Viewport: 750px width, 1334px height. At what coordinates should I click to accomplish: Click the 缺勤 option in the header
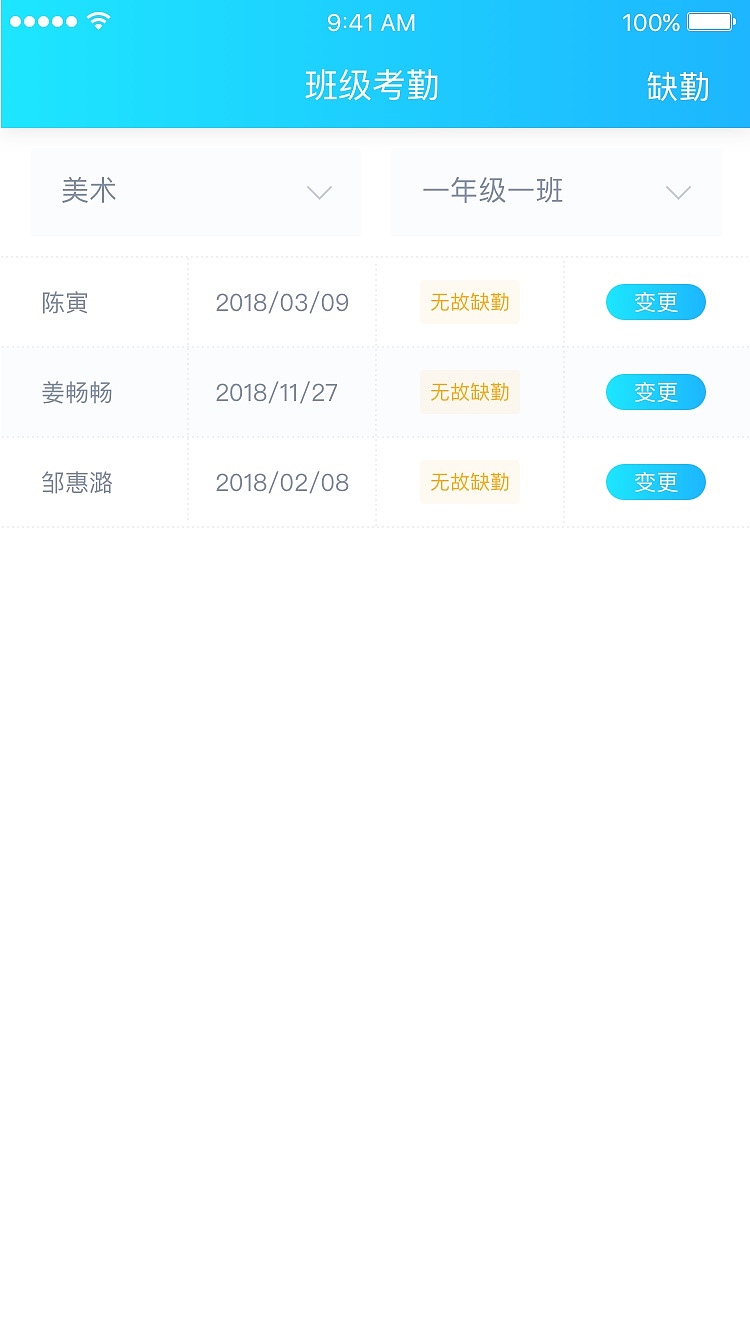click(x=677, y=87)
